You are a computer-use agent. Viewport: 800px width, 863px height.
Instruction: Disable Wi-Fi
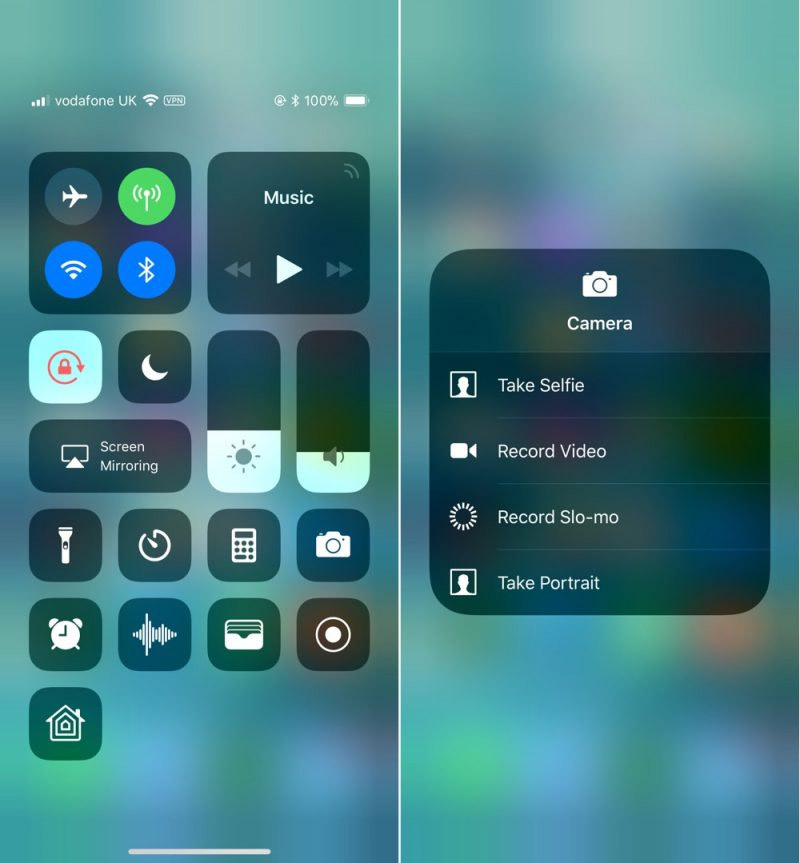pyautogui.click(x=73, y=270)
